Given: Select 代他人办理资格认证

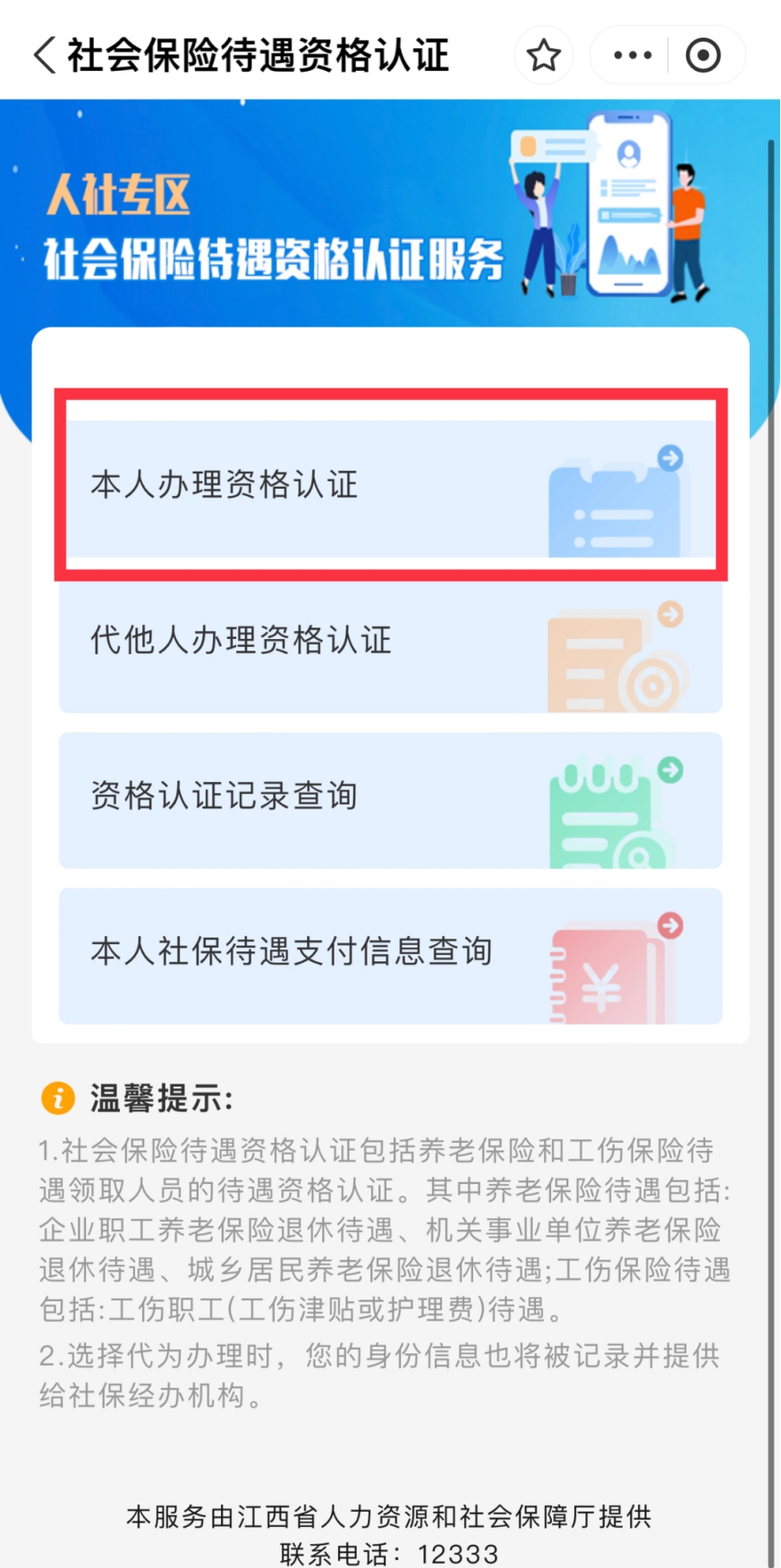Looking at the screenshot, I should pyautogui.click(x=390, y=643).
